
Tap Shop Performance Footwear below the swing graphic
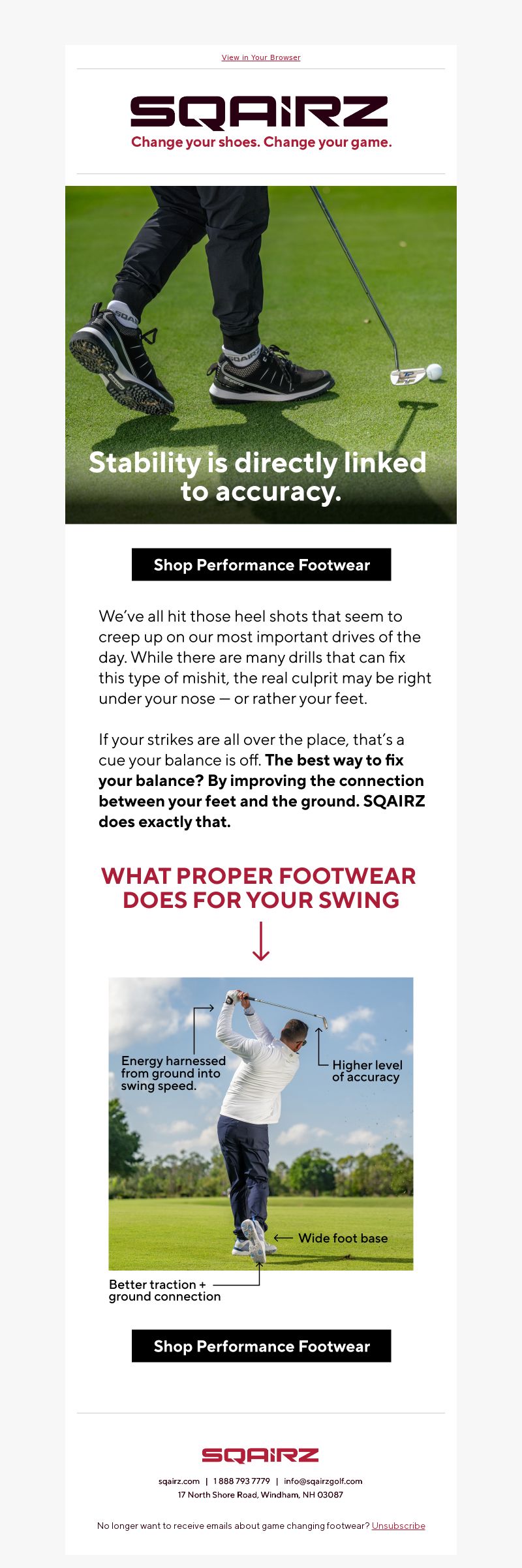click(261, 1346)
